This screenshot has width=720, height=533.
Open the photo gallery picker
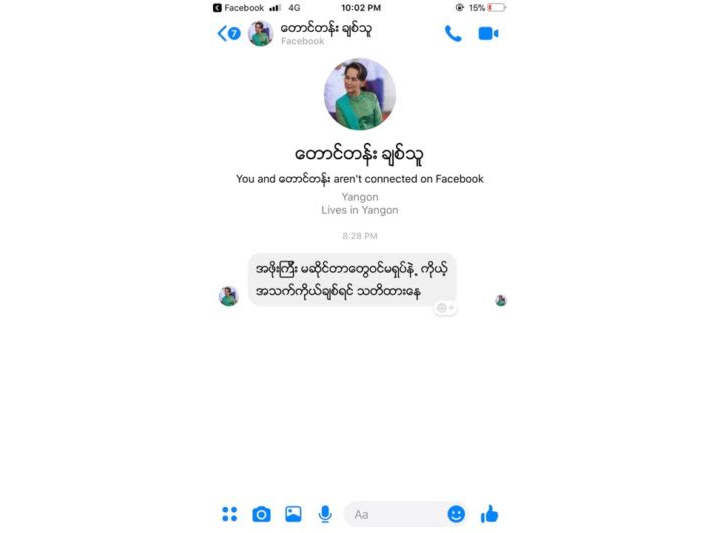[x=293, y=514]
